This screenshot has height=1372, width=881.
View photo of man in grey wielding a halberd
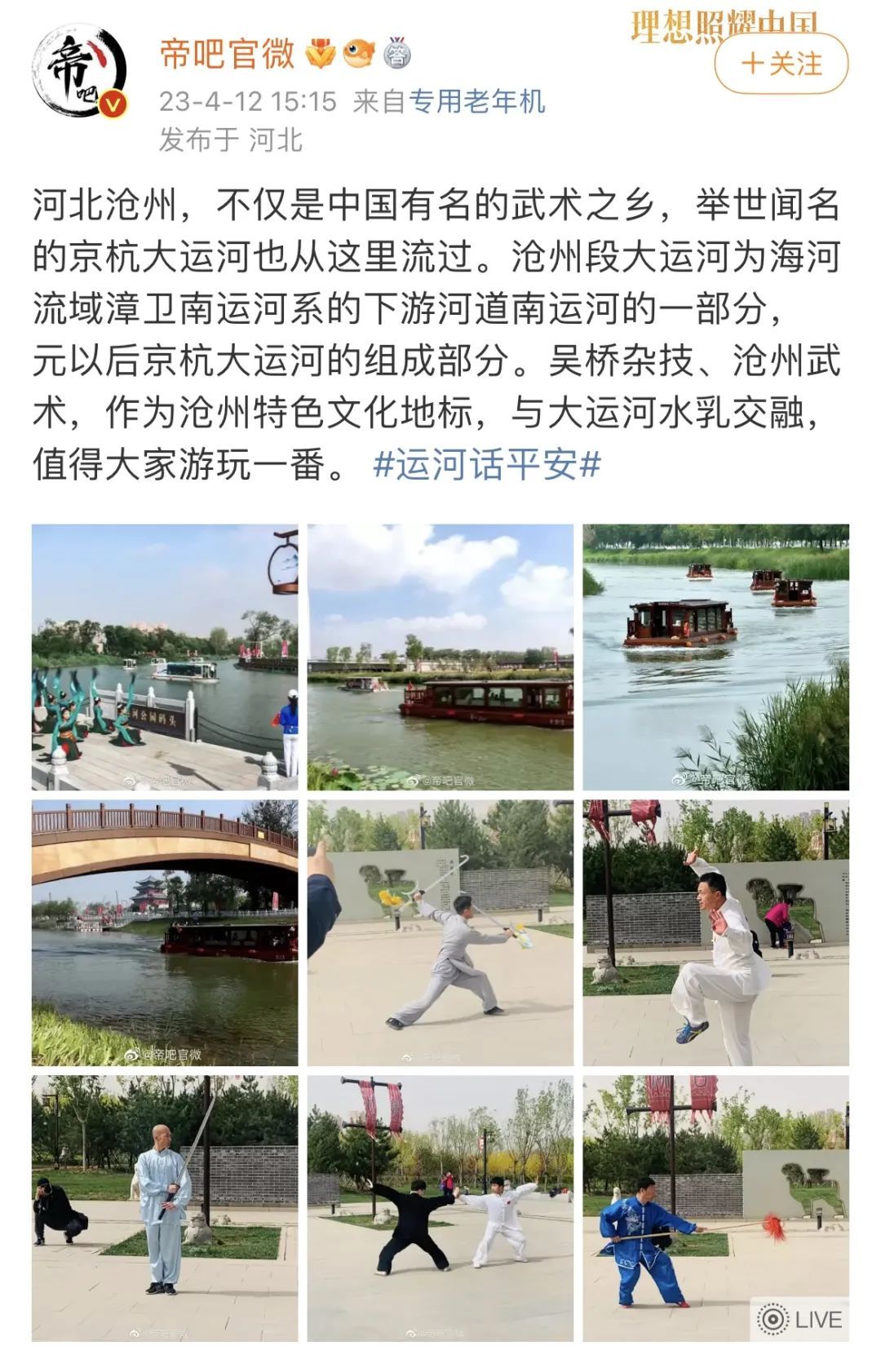tap(440, 932)
